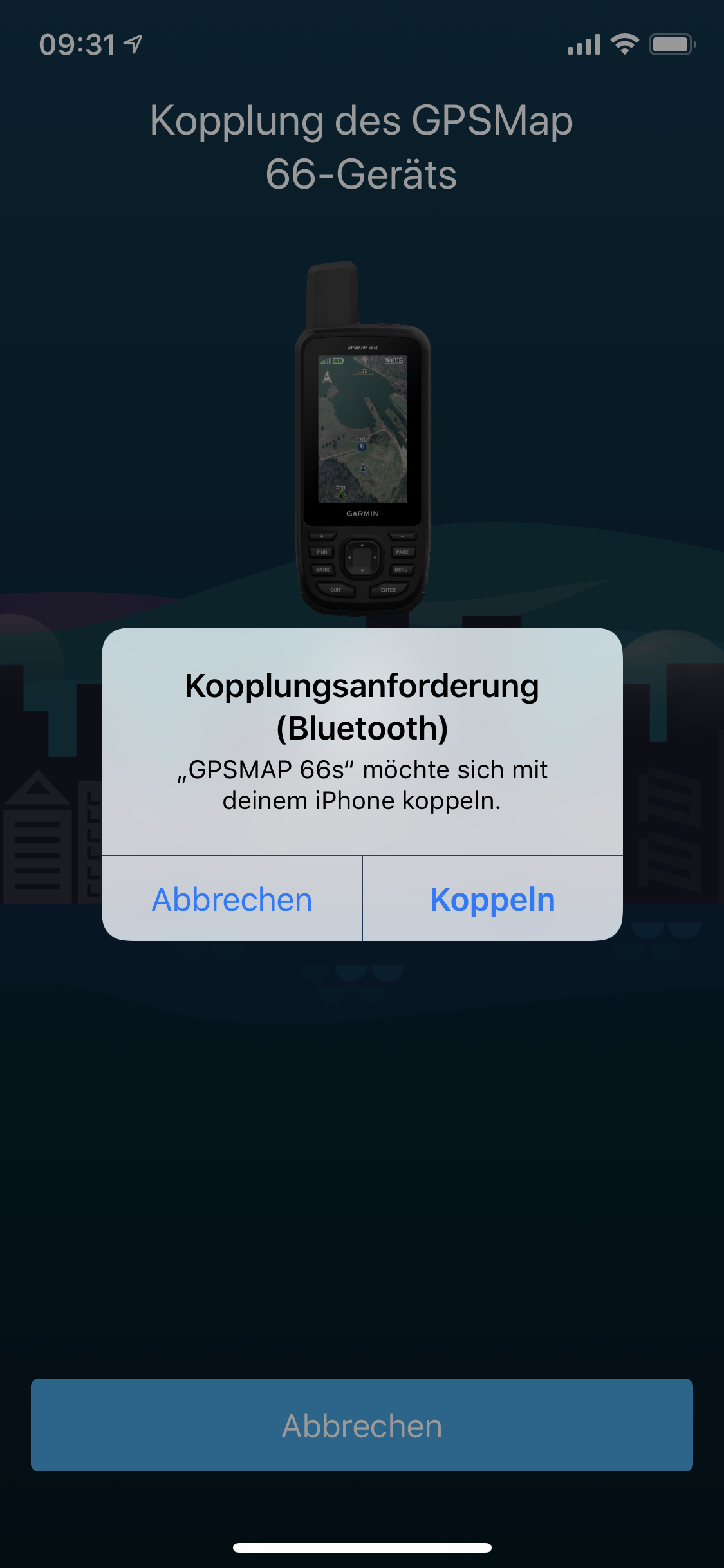Cancel the Bluetooth pairing request dialog
Image resolution: width=724 pixels, height=1568 pixels.
[x=232, y=899]
